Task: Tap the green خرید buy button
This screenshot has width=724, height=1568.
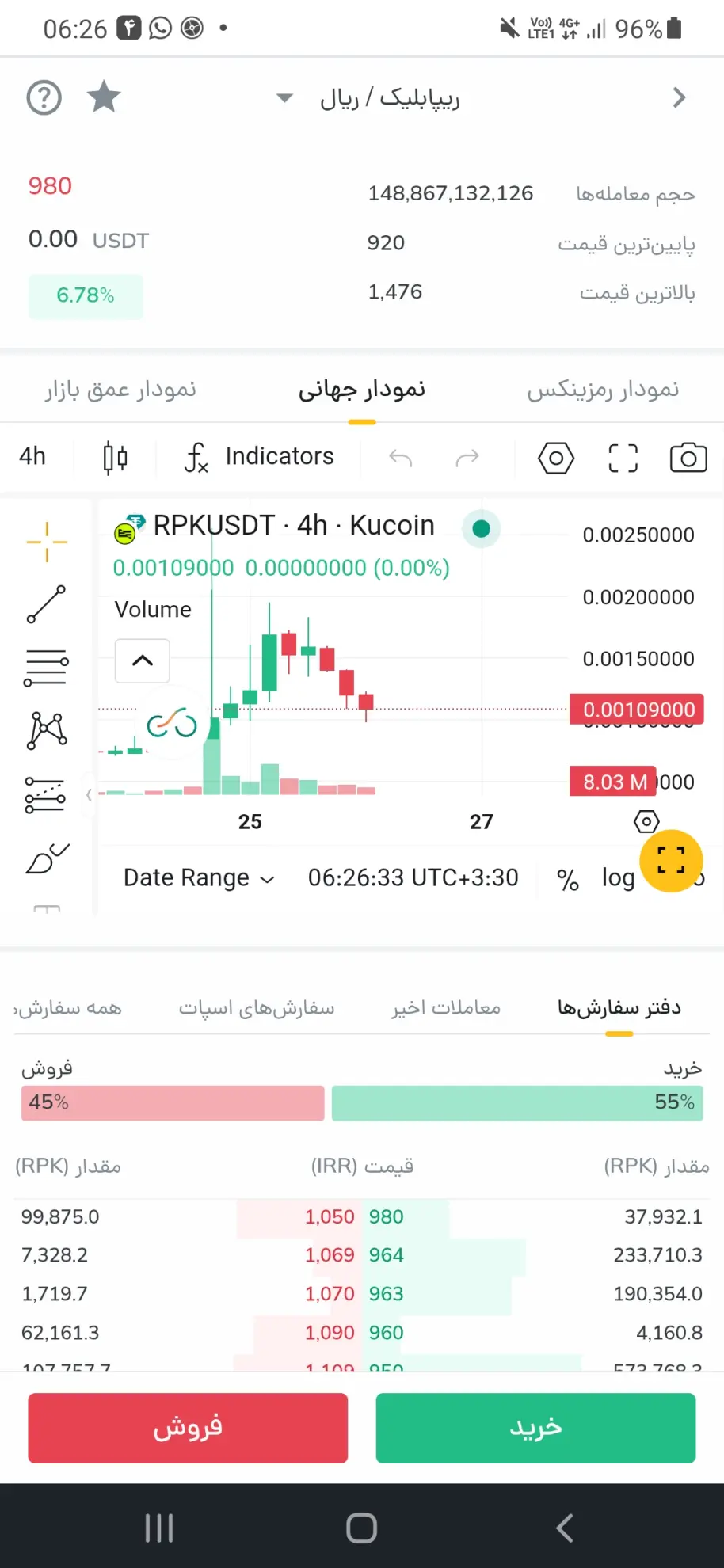Action: tap(536, 1428)
